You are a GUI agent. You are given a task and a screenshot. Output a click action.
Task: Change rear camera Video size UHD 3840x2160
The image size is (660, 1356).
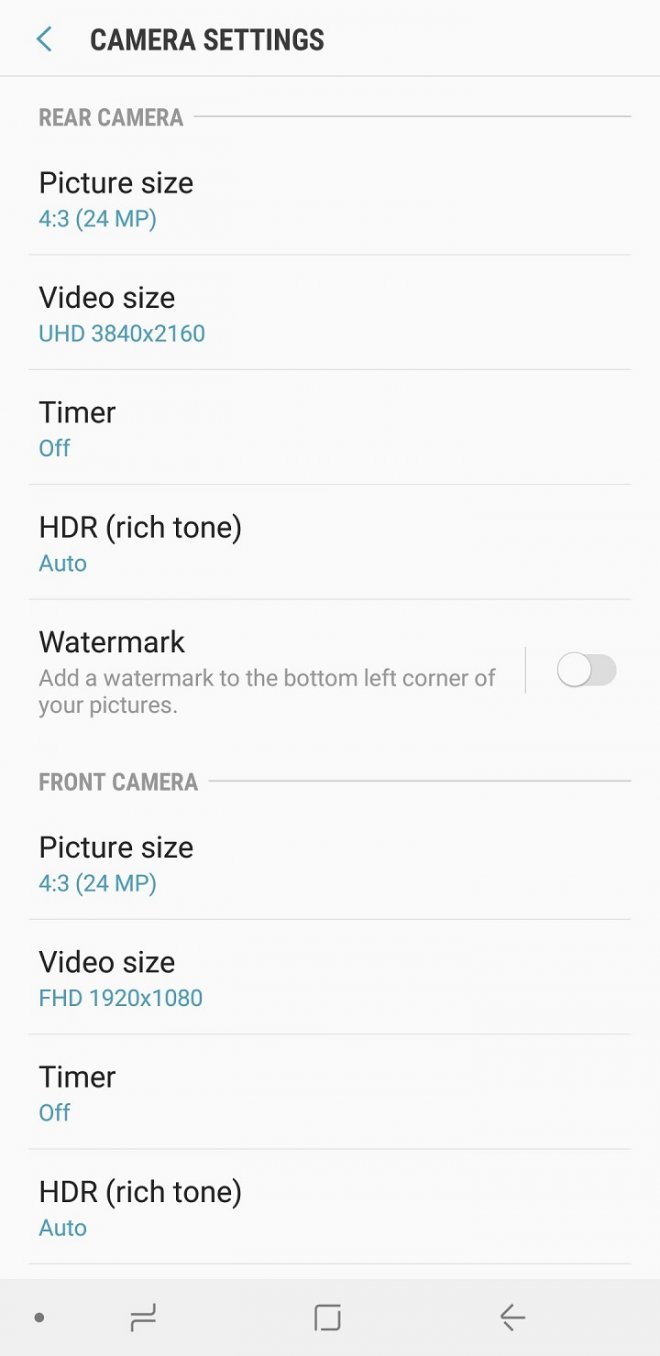330,313
